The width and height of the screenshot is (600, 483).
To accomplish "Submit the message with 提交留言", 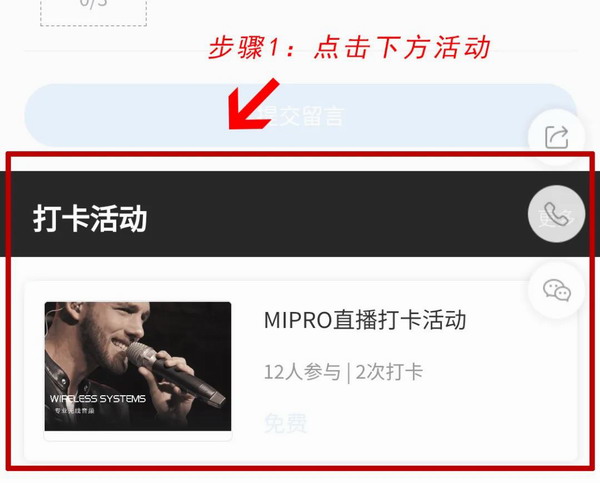I will [300, 115].
